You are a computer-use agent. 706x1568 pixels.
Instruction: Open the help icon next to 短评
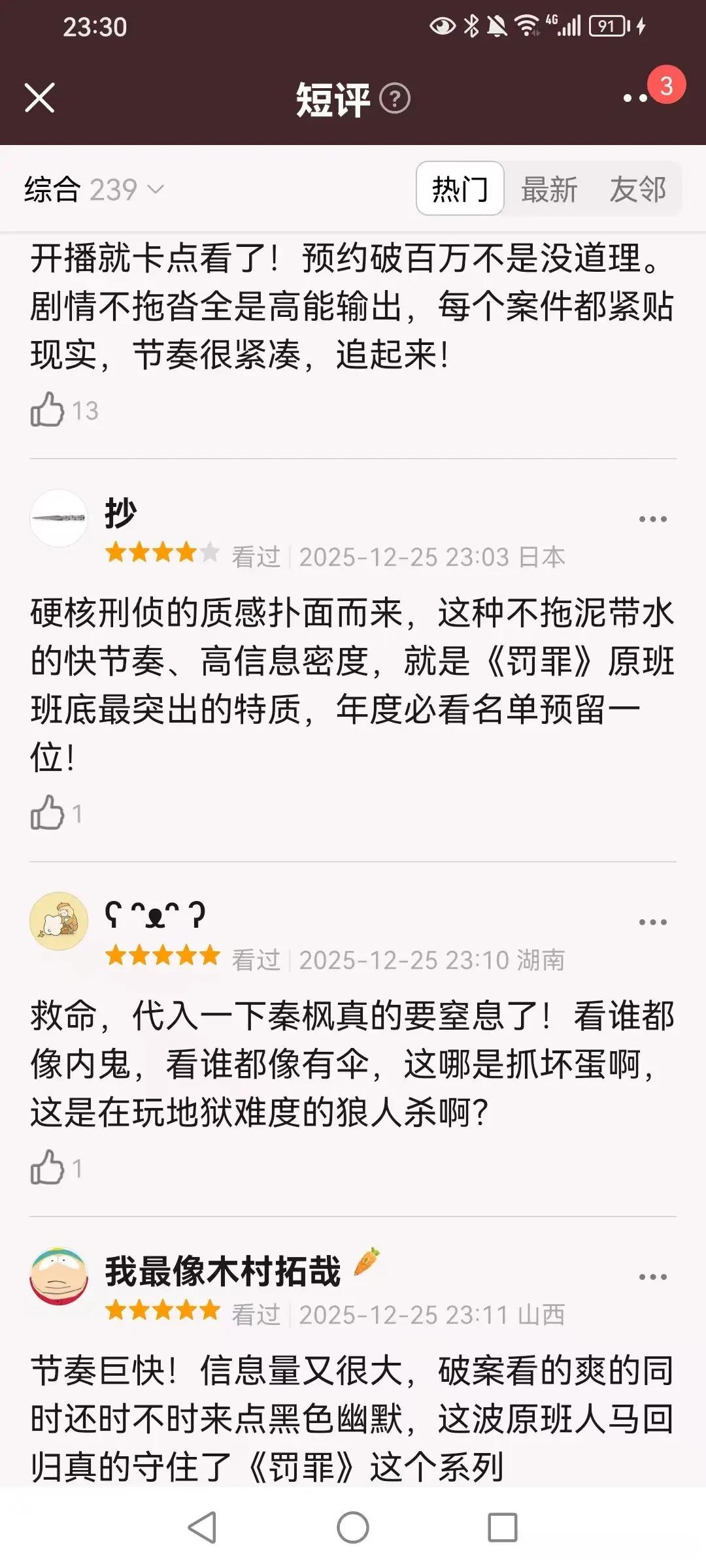(x=395, y=99)
